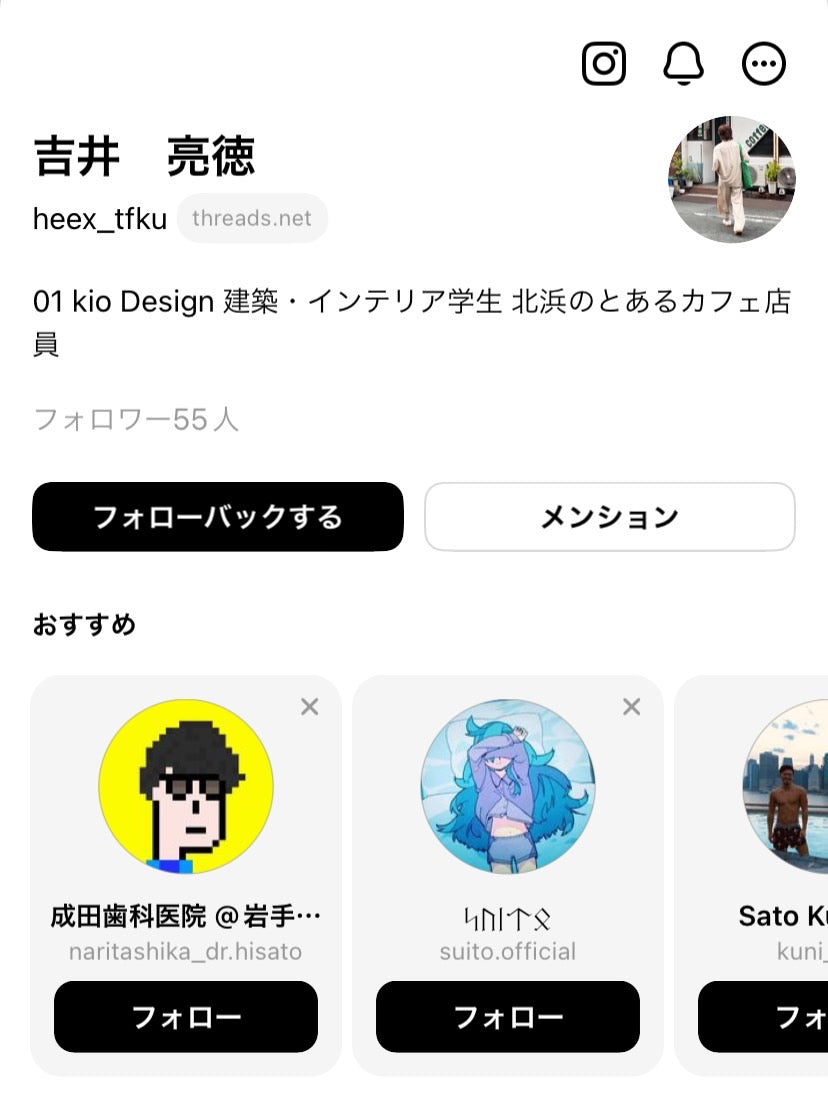Open メンション to mention this user

click(609, 516)
